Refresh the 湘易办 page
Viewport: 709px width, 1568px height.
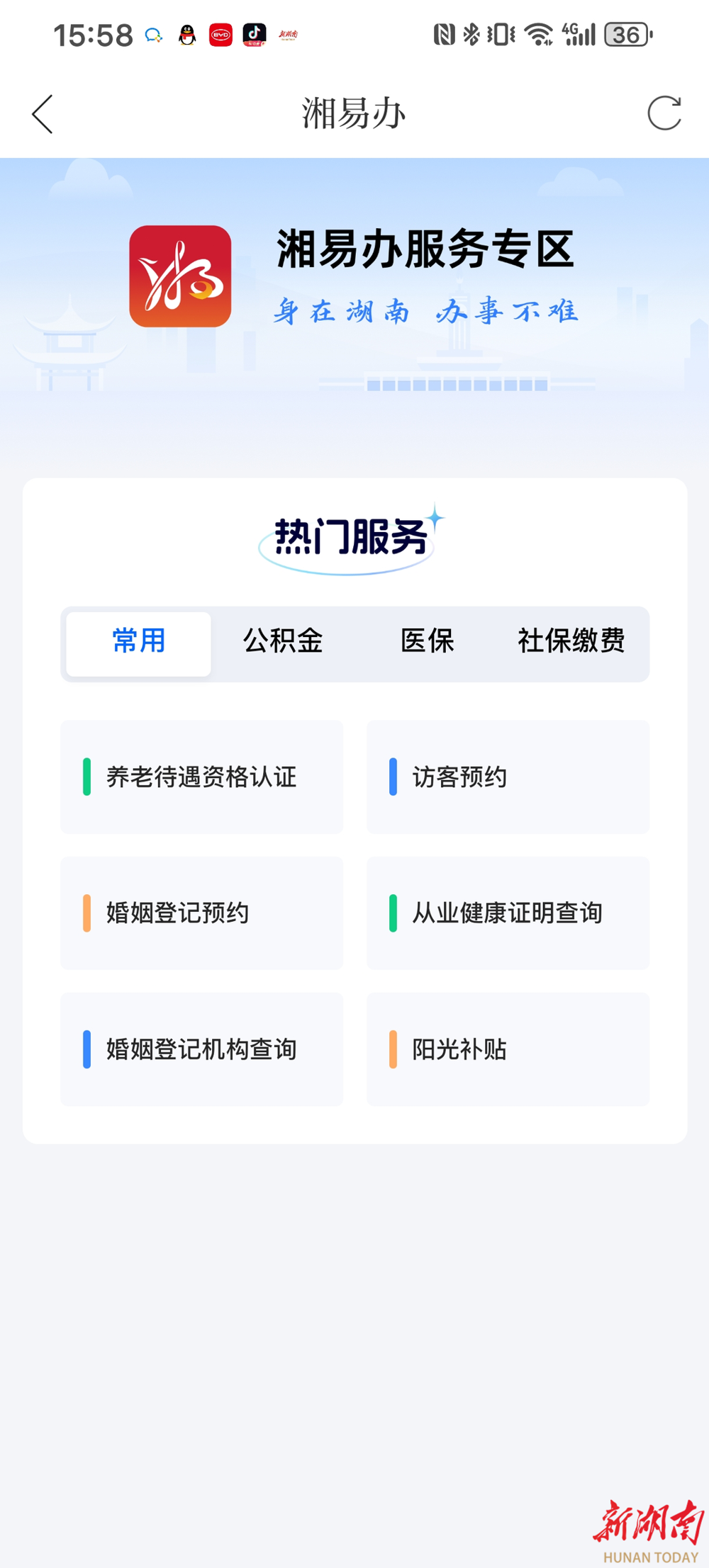pyautogui.click(x=664, y=113)
